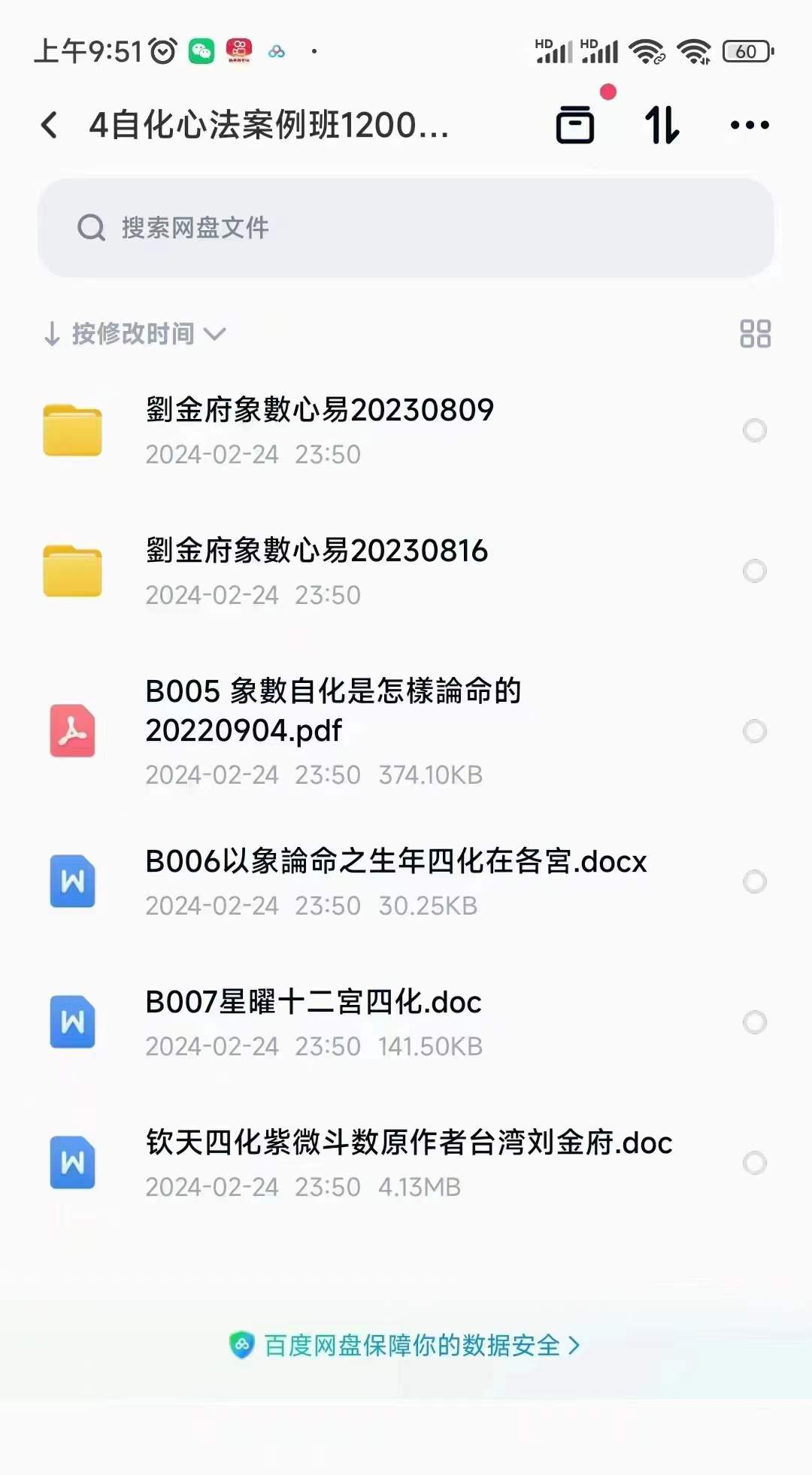Open the B005 象數自化是怎樣論命的 PDF file
The height and width of the screenshot is (1475, 812).
click(x=406, y=730)
